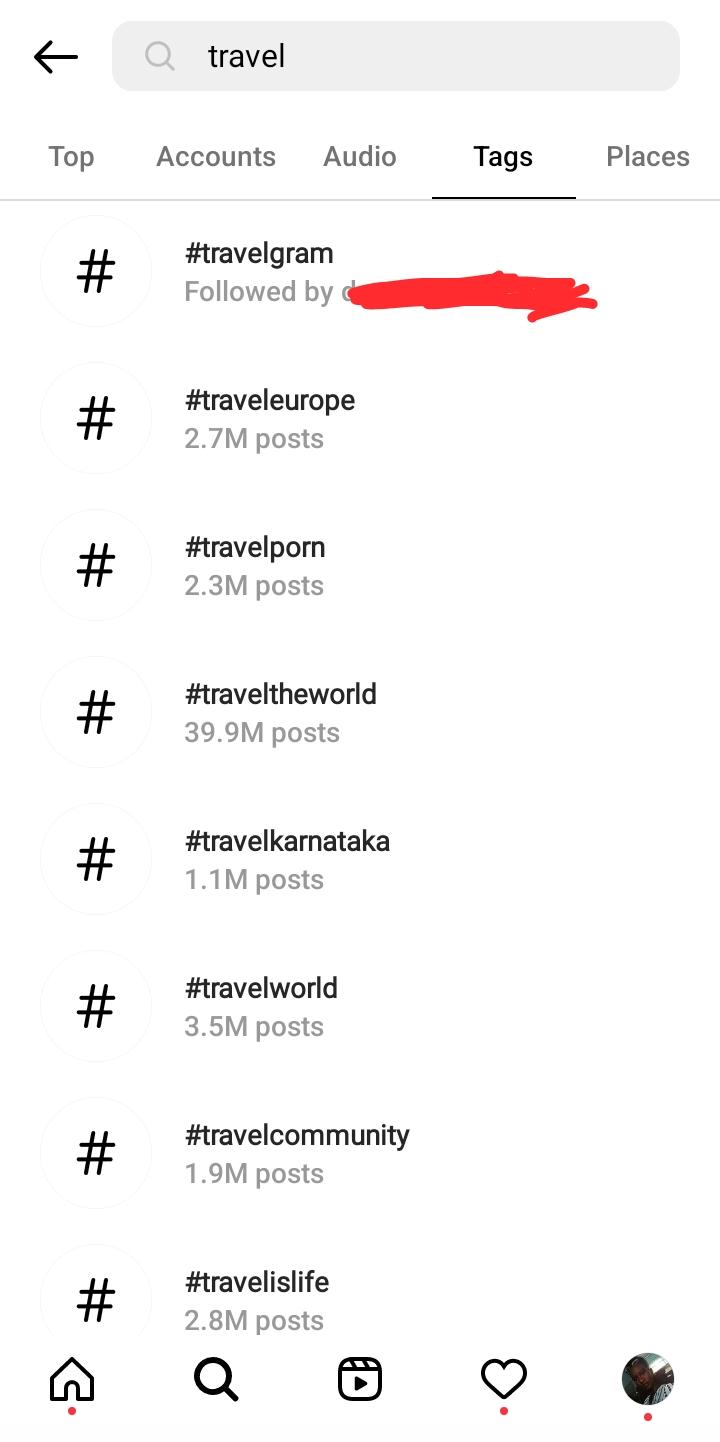Viewport: 720px width, 1442px height.
Task: Open Reels from the bottom navigation
Action: pos(360,1380)
